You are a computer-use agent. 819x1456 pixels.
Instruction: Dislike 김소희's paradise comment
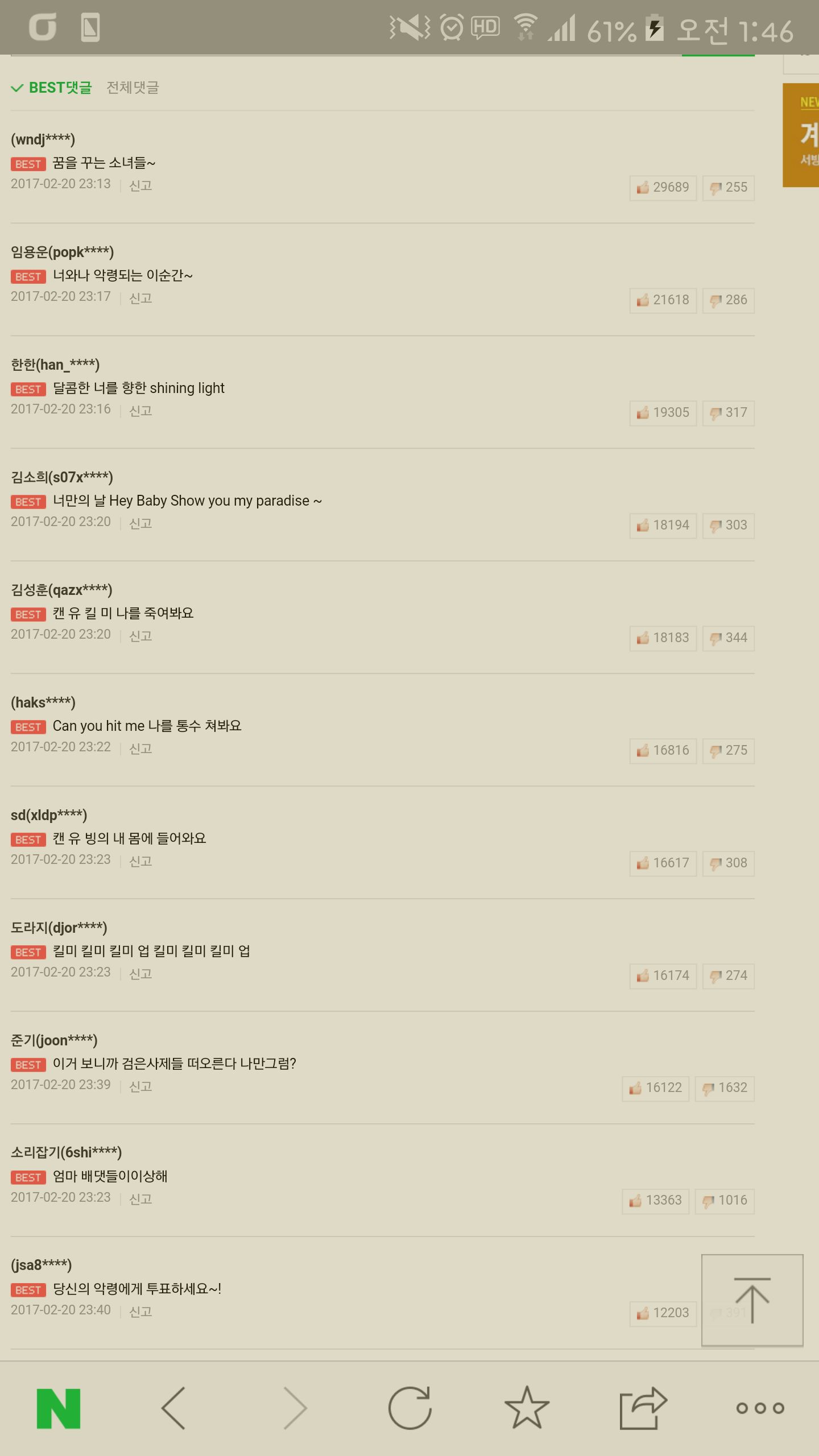tap(728, 526)
